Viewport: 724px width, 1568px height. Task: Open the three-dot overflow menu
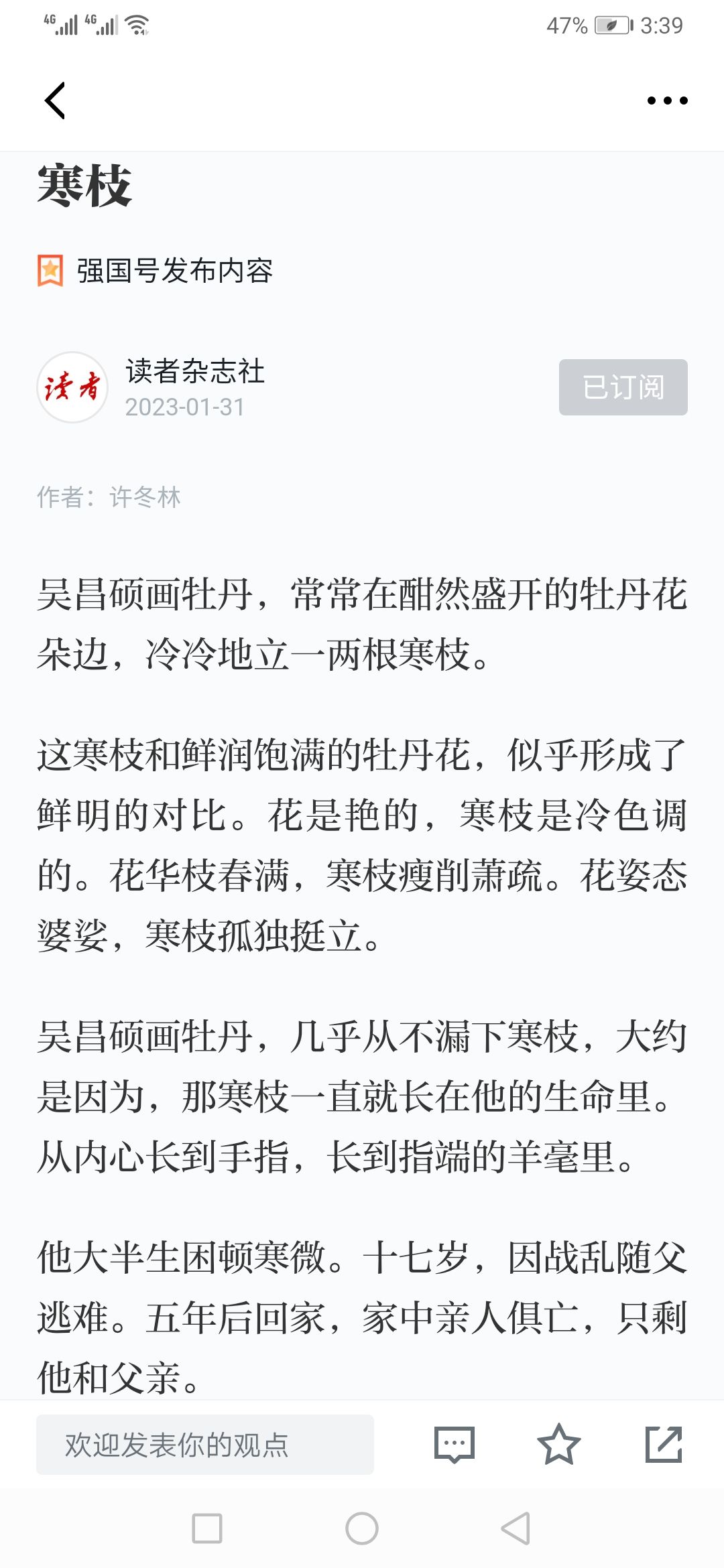tap(667, 101)
